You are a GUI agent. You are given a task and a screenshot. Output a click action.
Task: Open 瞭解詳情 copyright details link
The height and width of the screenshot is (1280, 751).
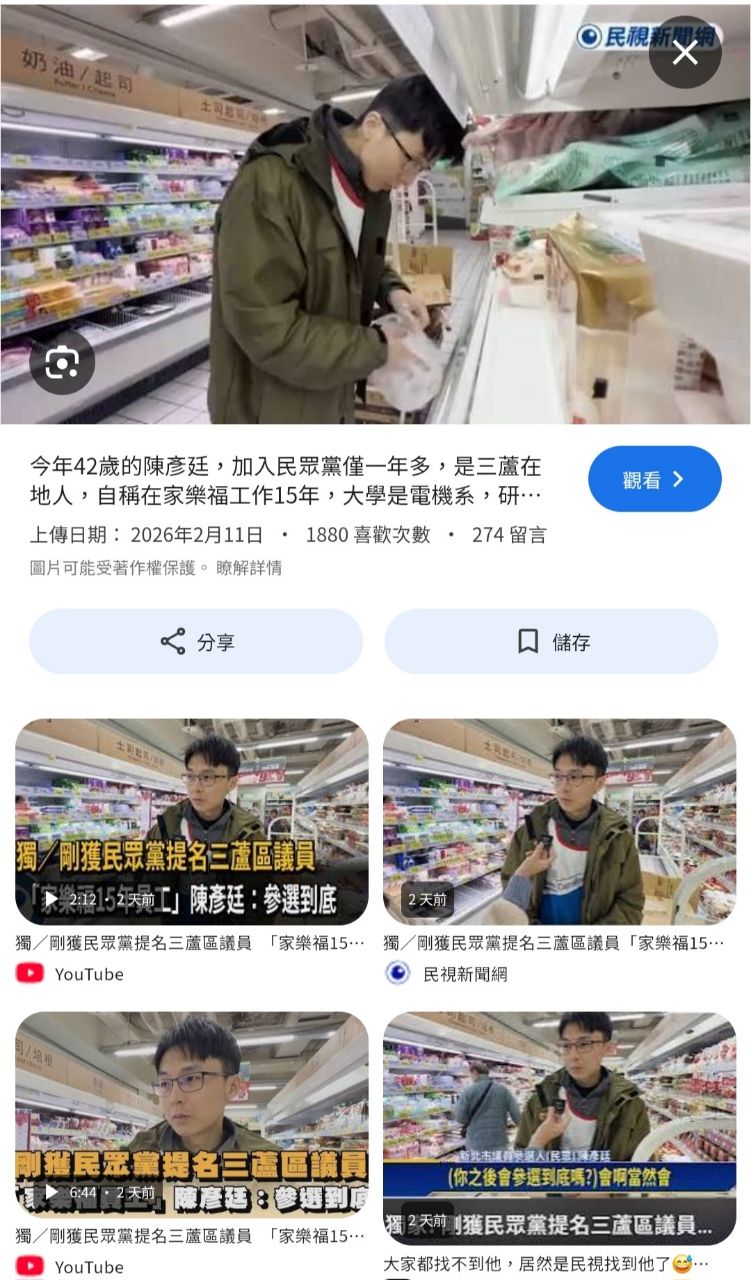click(x=249, y=568)
